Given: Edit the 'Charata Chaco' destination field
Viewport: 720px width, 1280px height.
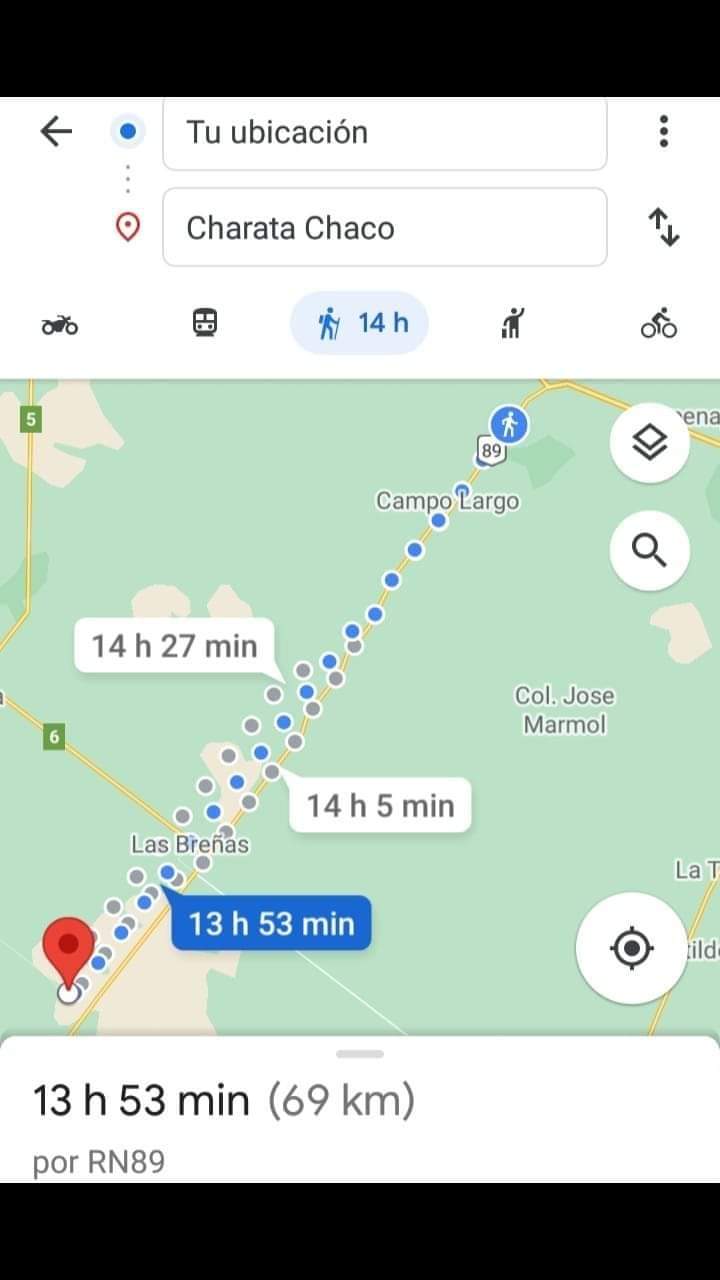Looking at the screenshot, I should coord(385,228).
